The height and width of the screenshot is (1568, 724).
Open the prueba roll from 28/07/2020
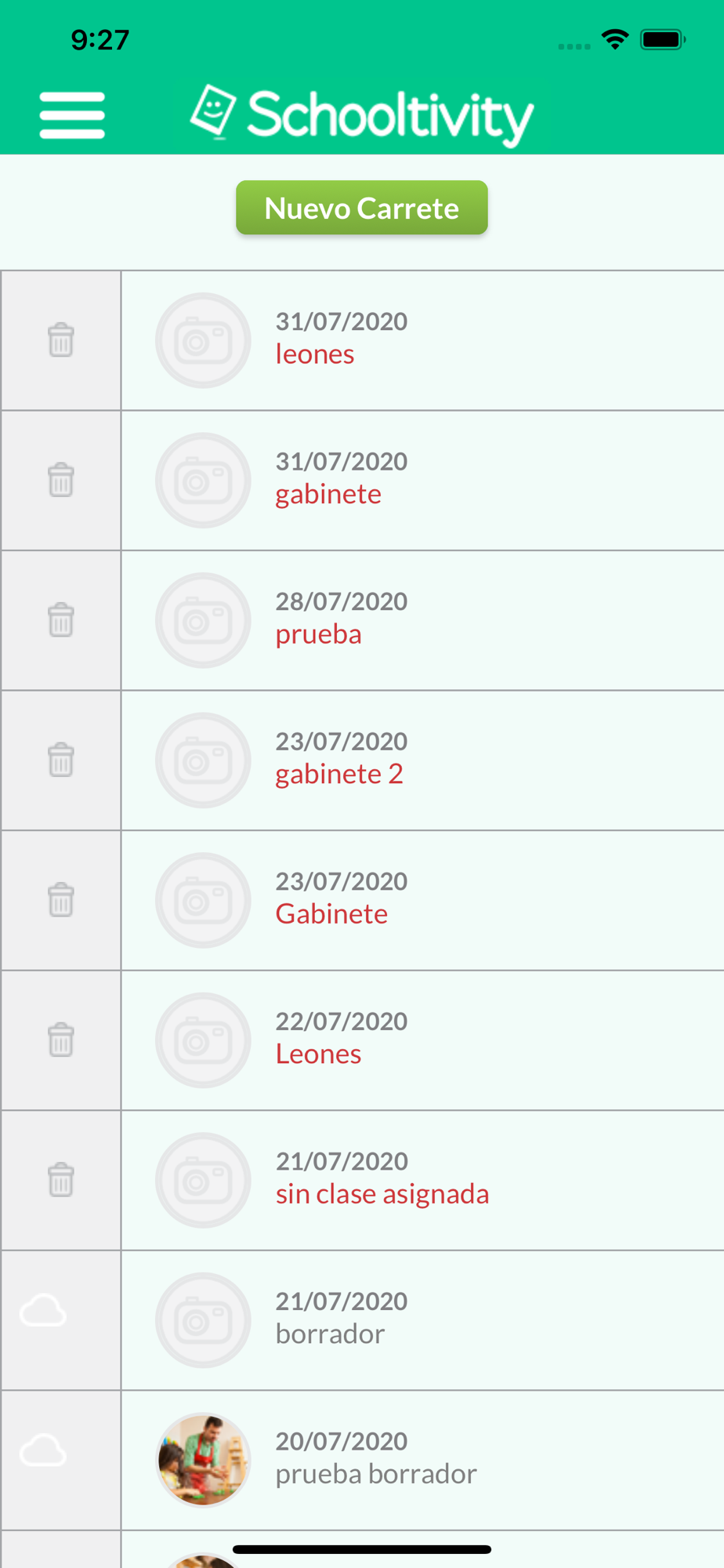coord(422,620)
